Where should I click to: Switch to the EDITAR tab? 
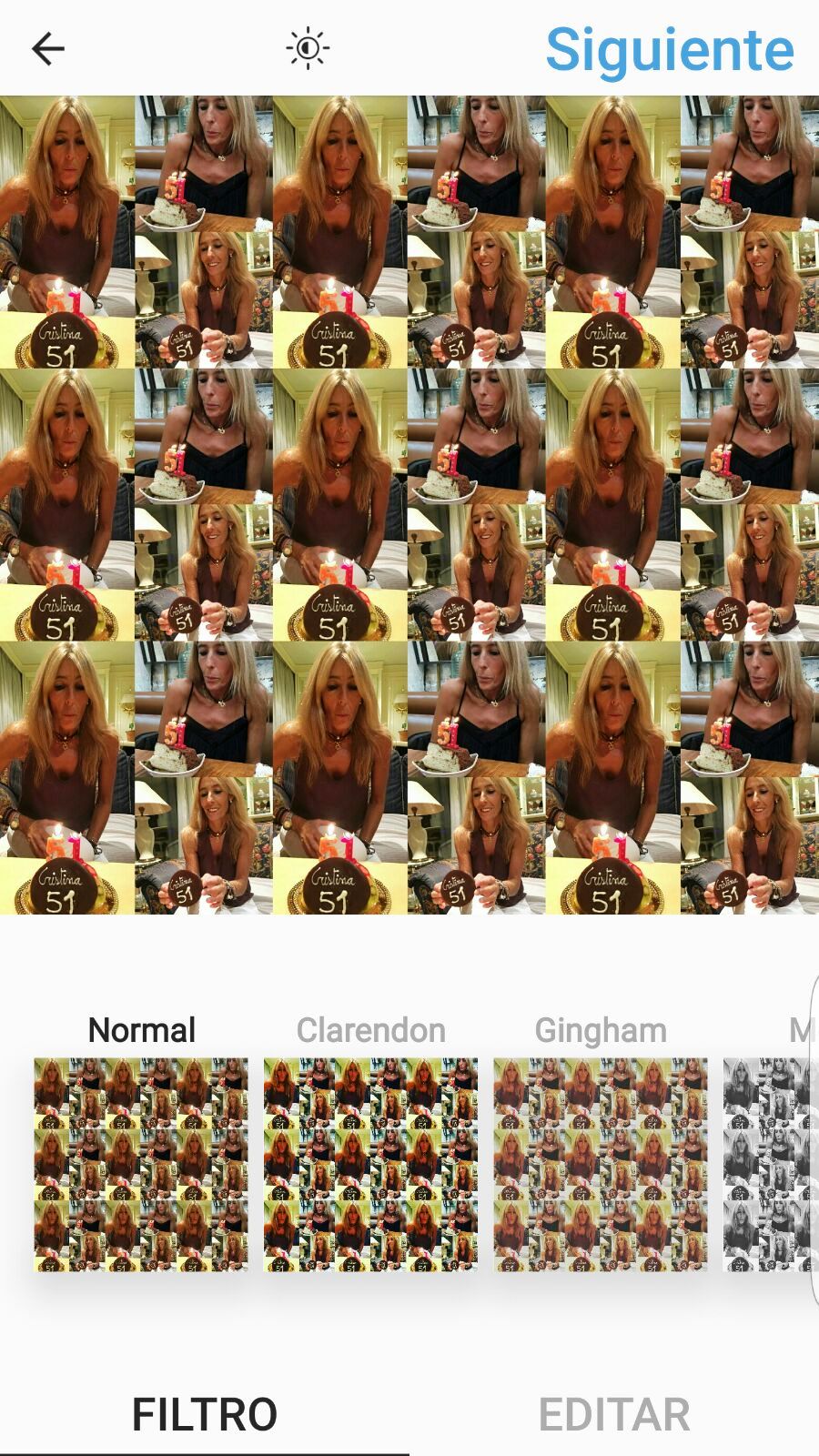(614, 1414)
